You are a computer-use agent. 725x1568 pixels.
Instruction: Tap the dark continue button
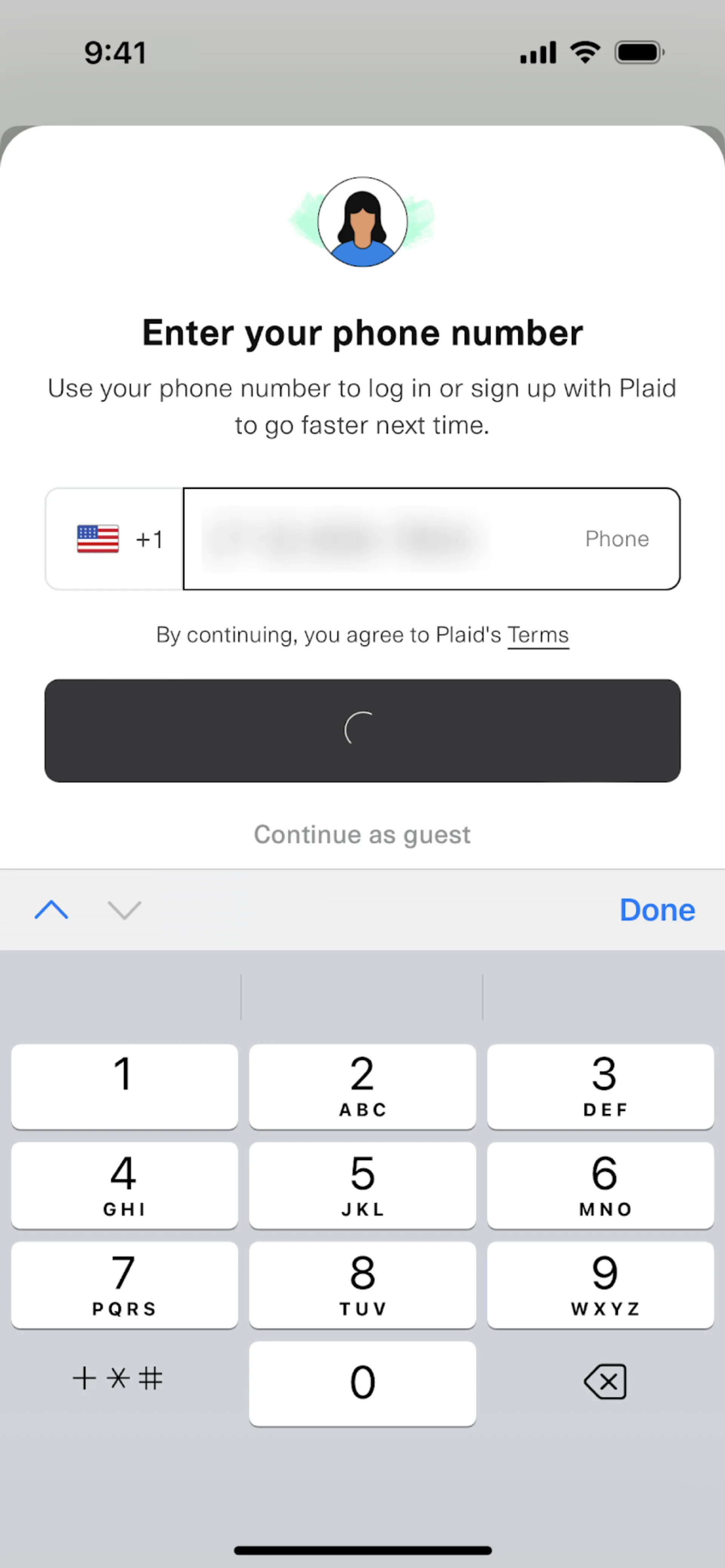[362, 730]
